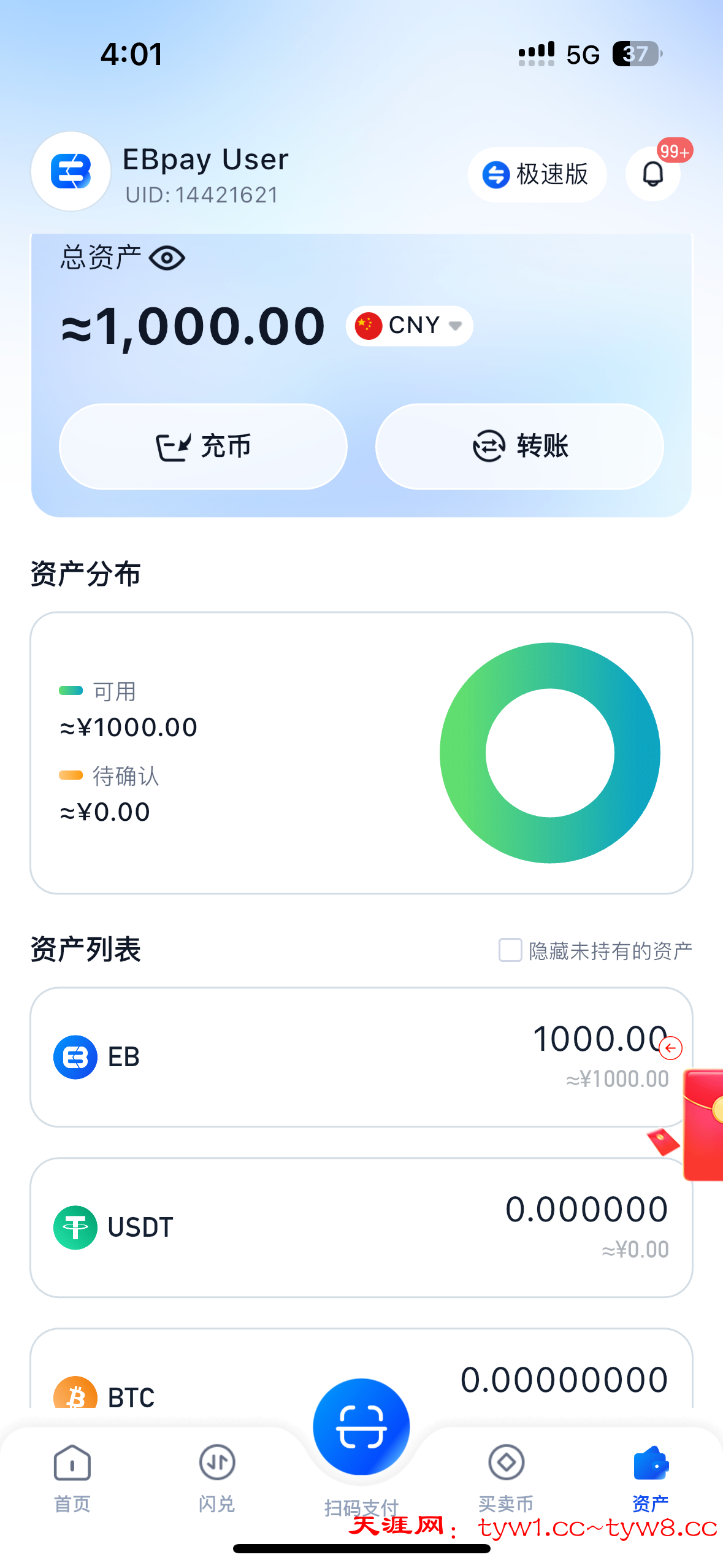Open the EBpay User profile avatar

click(x=71, y=172)
